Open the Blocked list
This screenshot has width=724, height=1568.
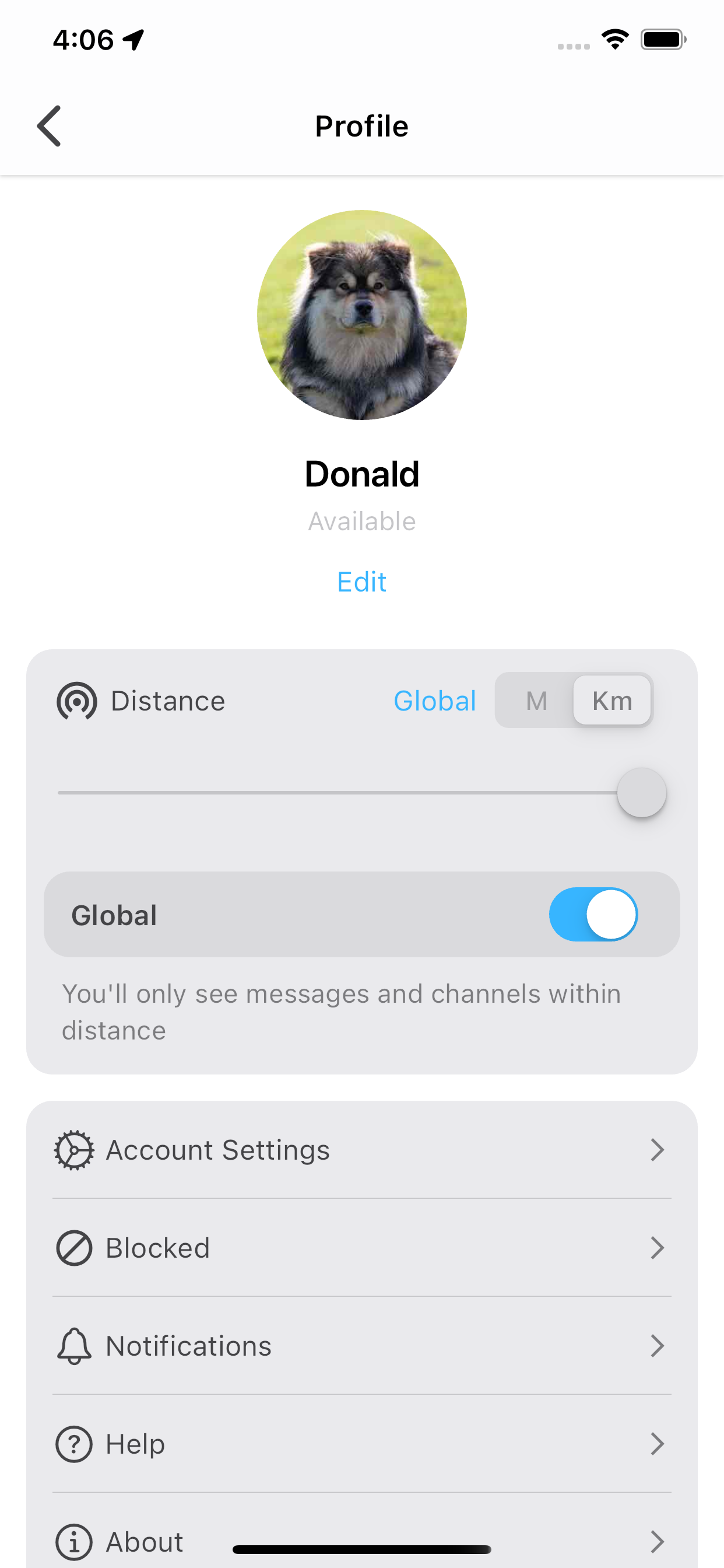(x=361, y=1248)
